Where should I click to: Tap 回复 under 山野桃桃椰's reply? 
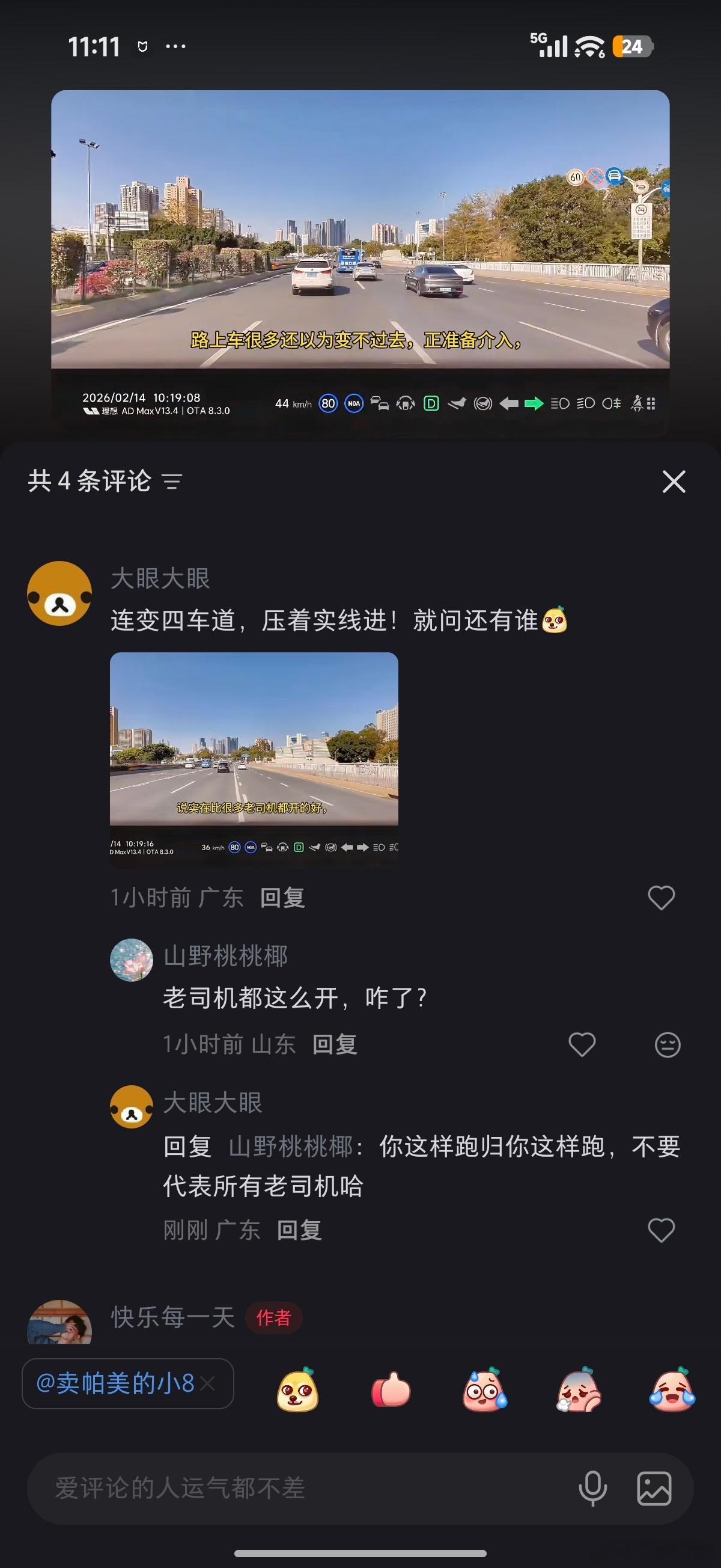tap(333, 1044)
